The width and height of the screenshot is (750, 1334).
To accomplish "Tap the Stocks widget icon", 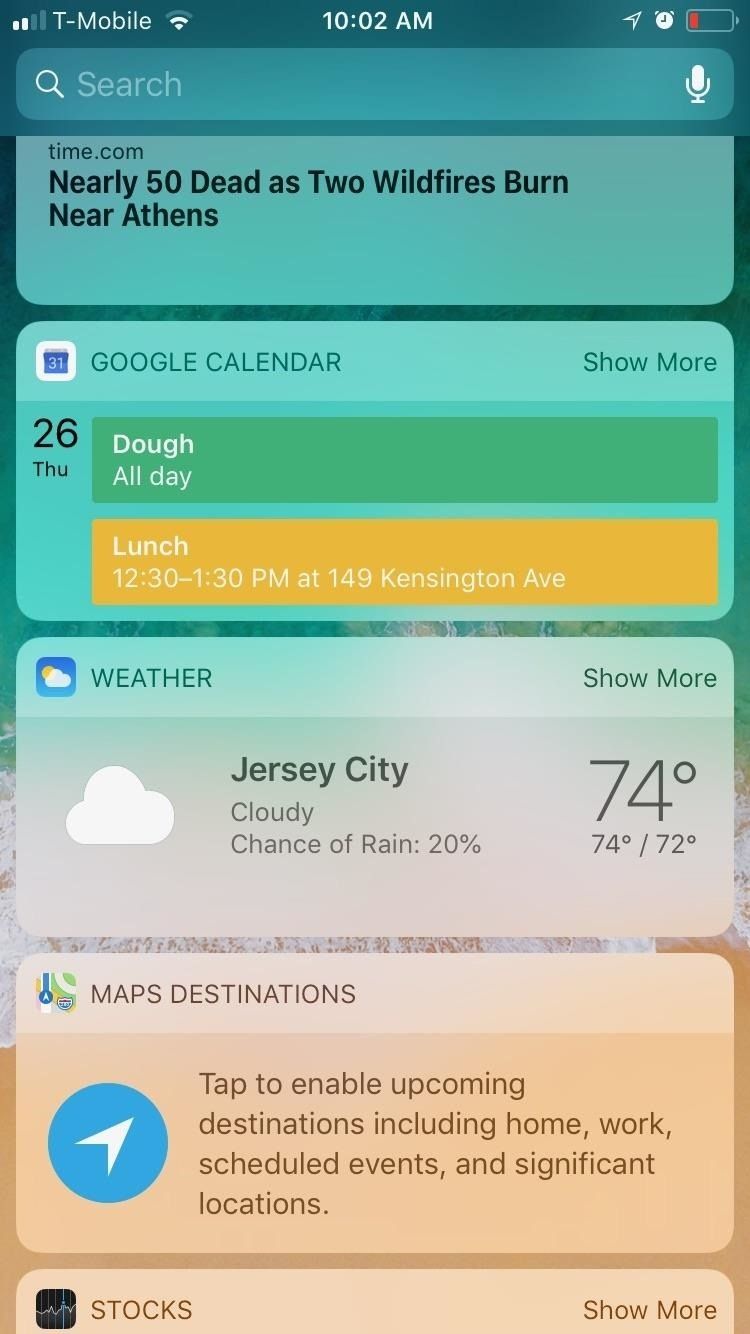I will [56, 1309].
